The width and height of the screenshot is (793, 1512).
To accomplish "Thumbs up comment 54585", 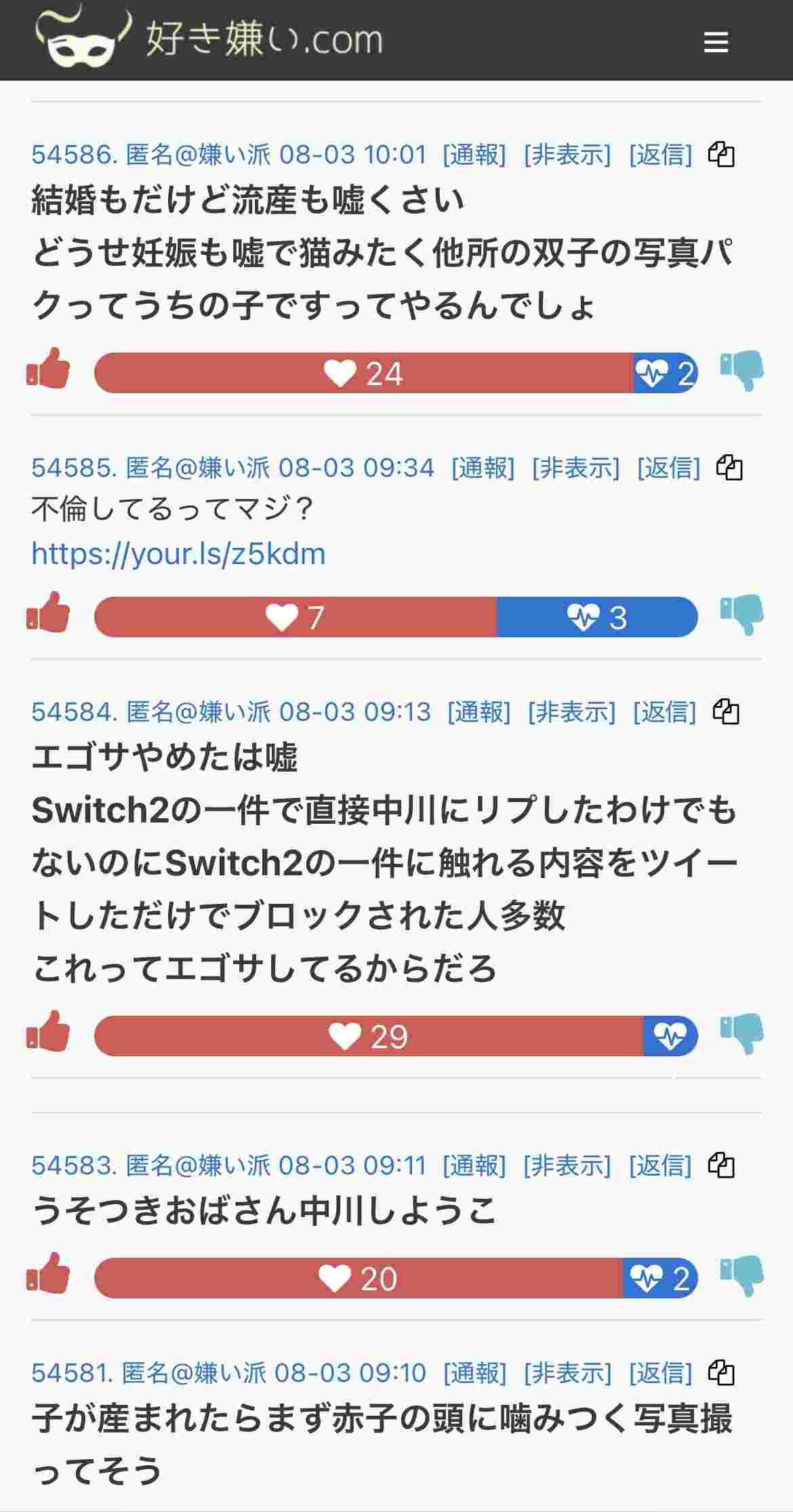I will pos(48,612).
